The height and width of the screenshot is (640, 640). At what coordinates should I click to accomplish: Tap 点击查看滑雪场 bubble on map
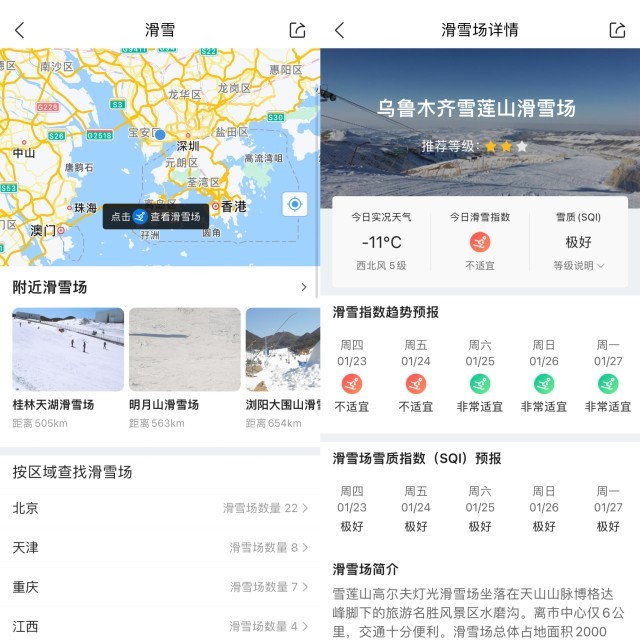click(x=156, y=216)
